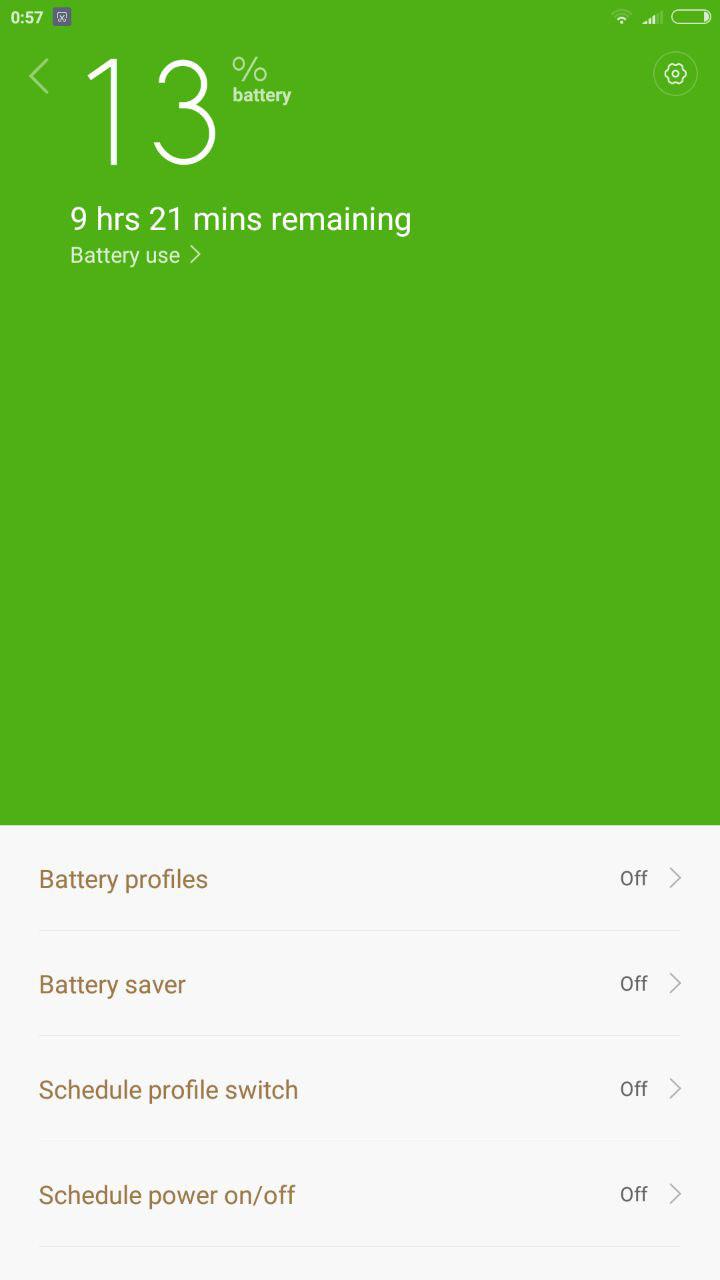
Task: Open the Battery use details
Action: [136, 255]
